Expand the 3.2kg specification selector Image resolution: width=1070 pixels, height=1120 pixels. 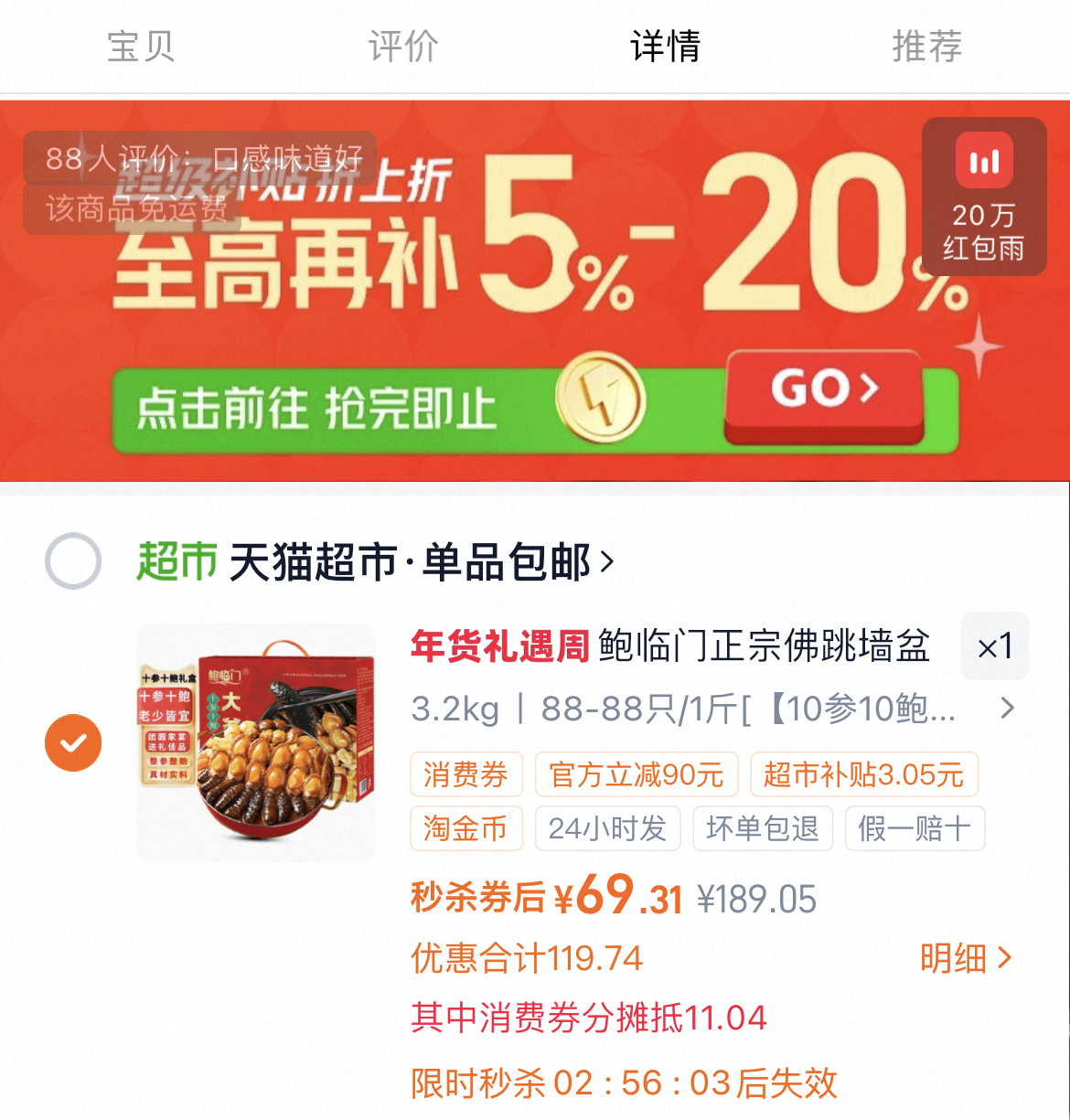[x=713, y=709]
